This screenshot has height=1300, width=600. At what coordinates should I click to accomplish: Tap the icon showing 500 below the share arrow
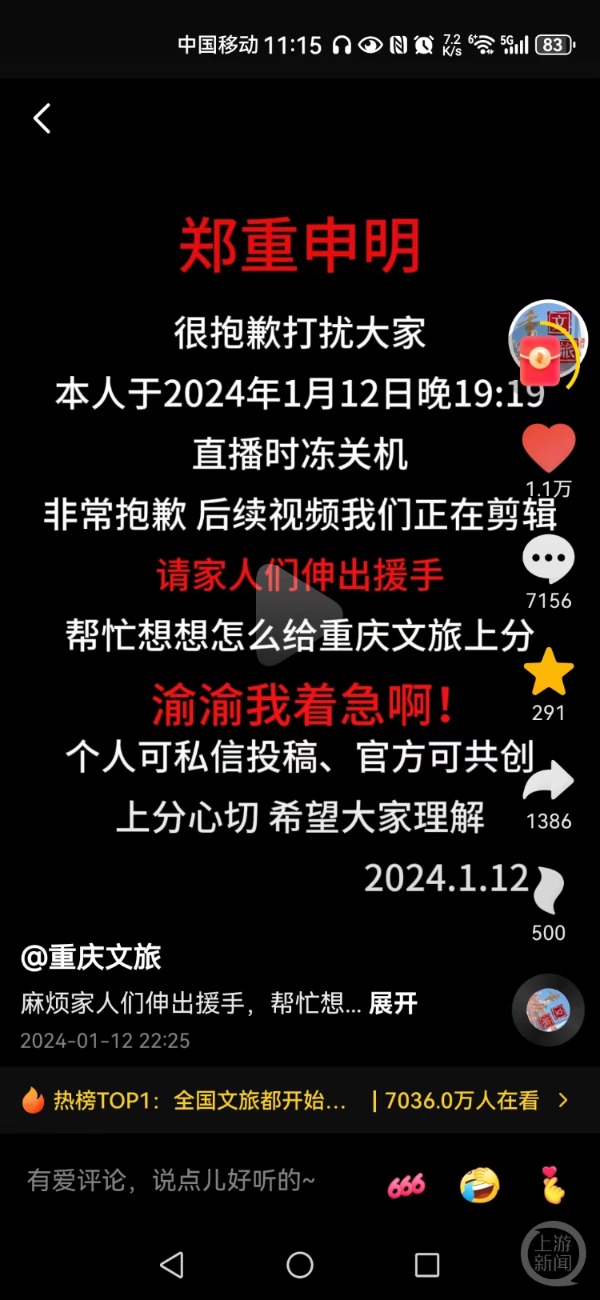(548, 891)
